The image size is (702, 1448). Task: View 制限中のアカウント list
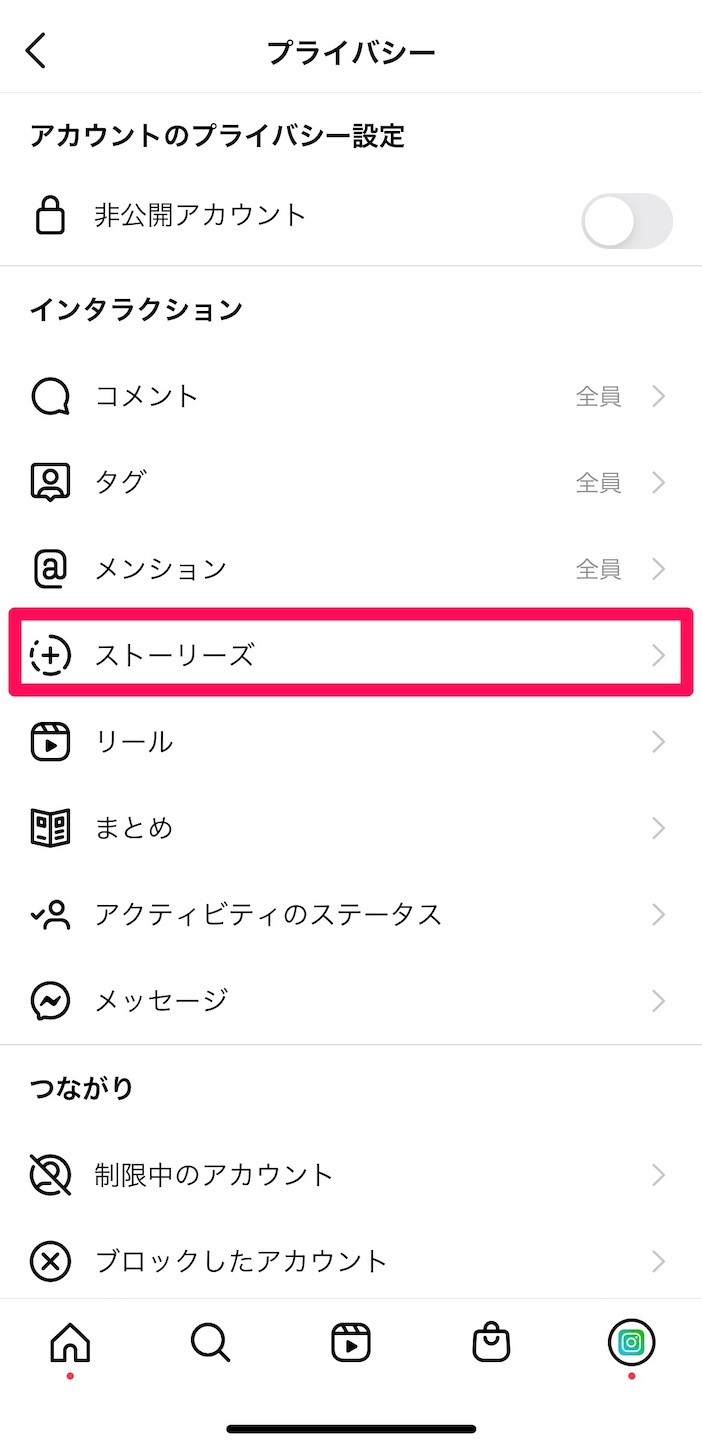[x=350, y=1175]
